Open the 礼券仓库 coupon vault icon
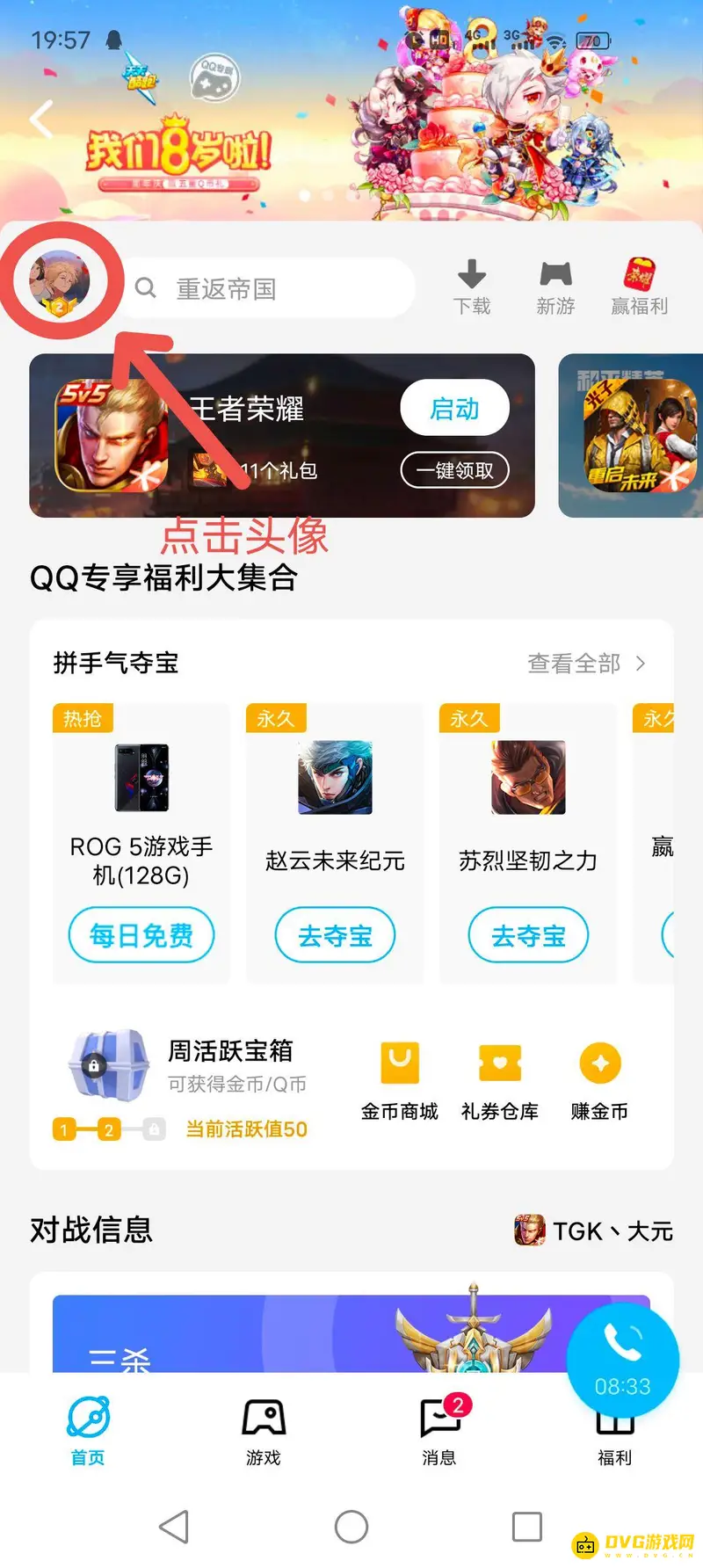The height and width of the screenshot is (1568, 703). (x=499, y=1078)
